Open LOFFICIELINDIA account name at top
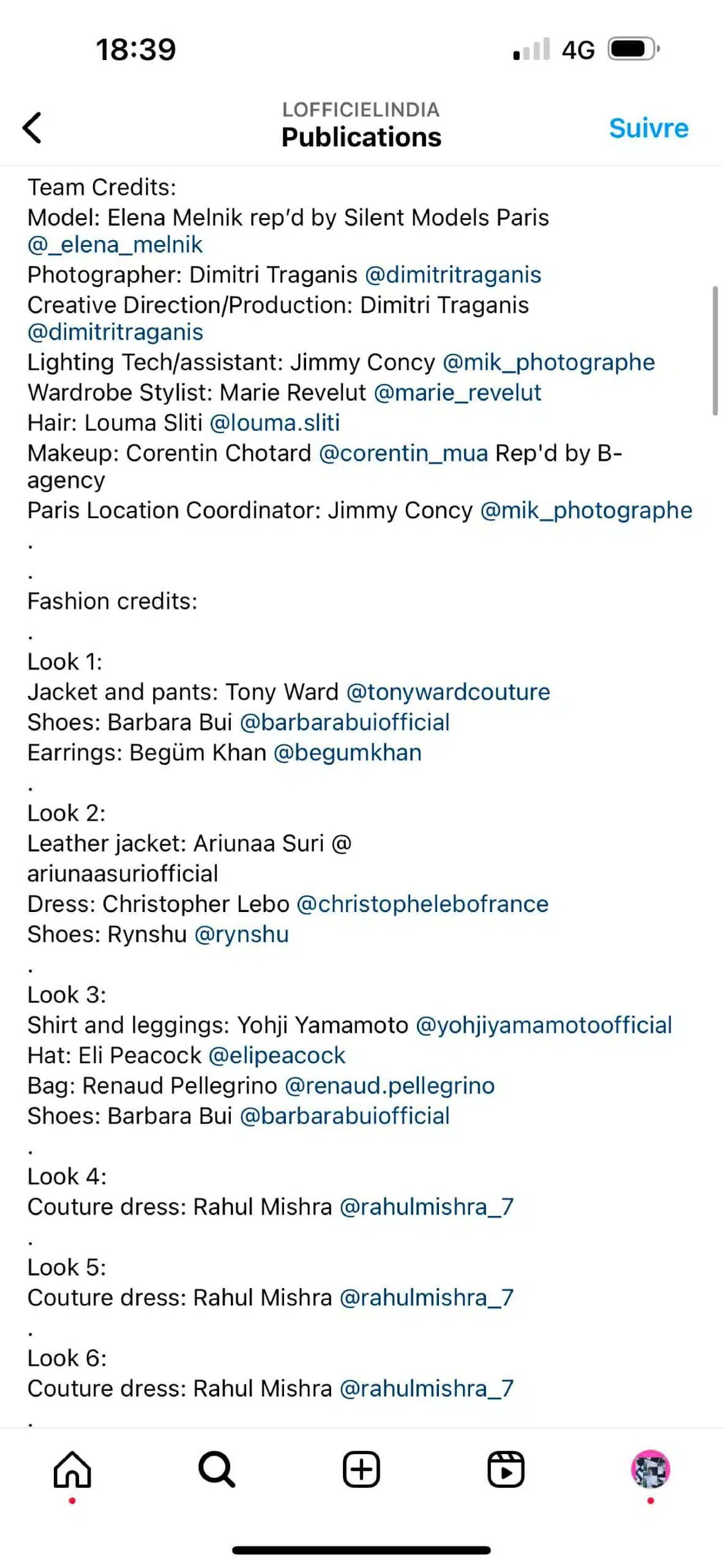 point(361,110)
